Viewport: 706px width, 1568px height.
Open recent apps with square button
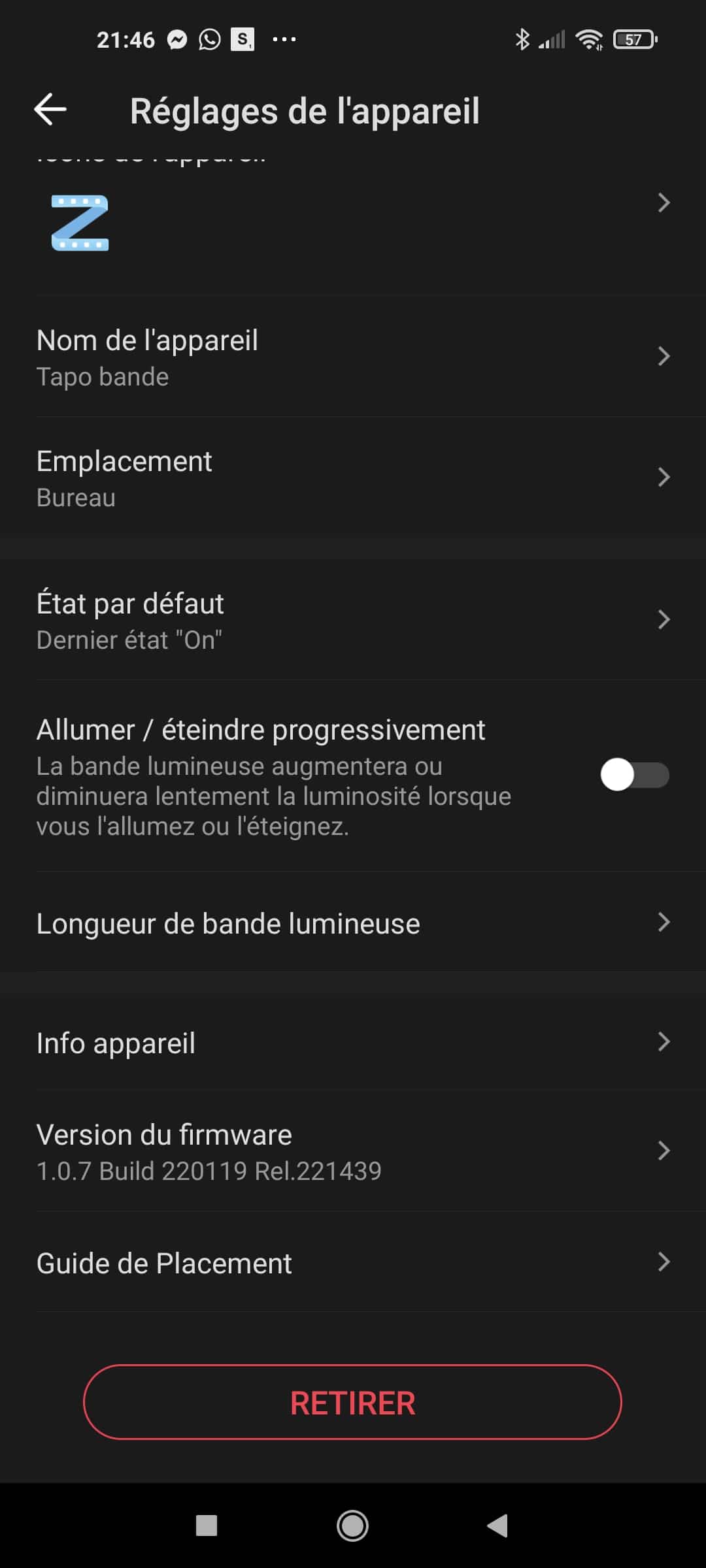coord(207,1526)
